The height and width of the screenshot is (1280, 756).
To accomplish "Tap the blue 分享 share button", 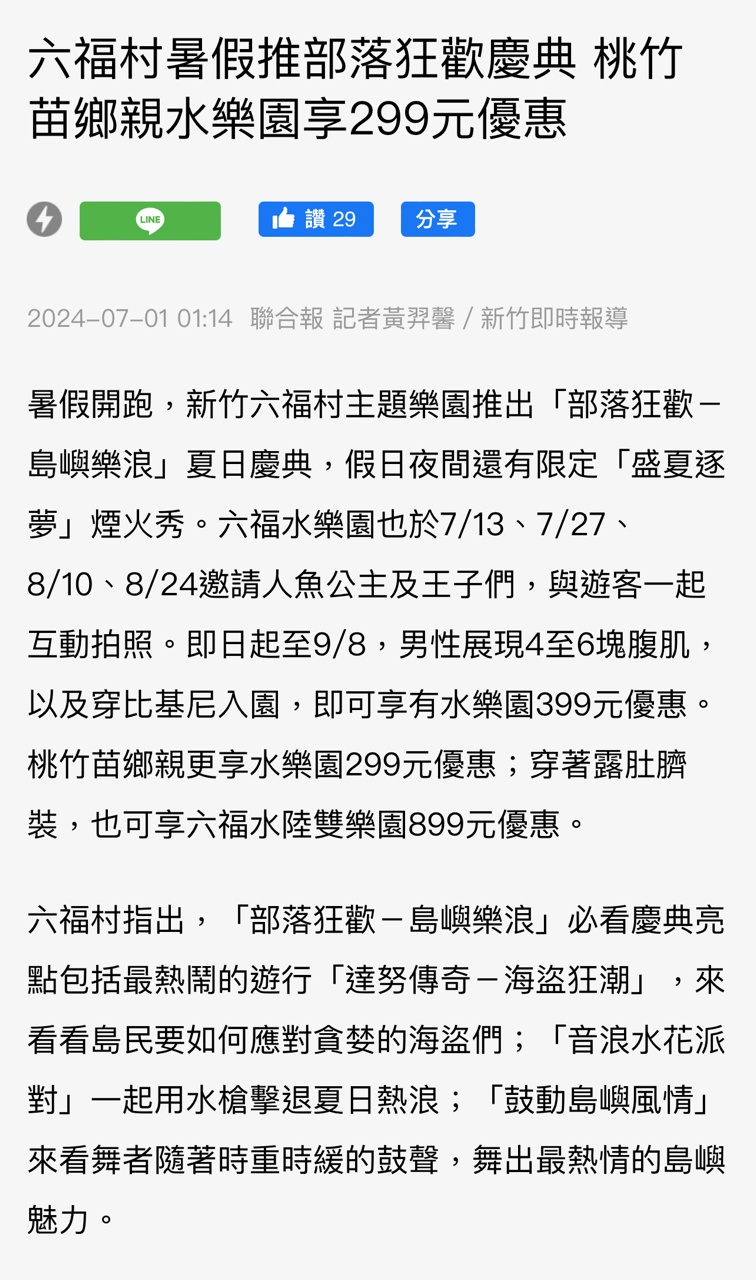I will tap(438, 219).
